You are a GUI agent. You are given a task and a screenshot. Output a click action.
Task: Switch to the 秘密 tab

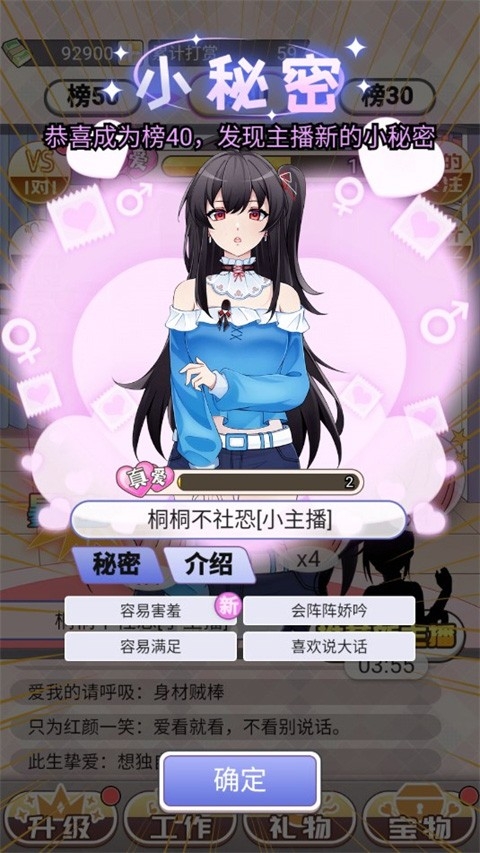pyautogui.click(x=116, y=565)
